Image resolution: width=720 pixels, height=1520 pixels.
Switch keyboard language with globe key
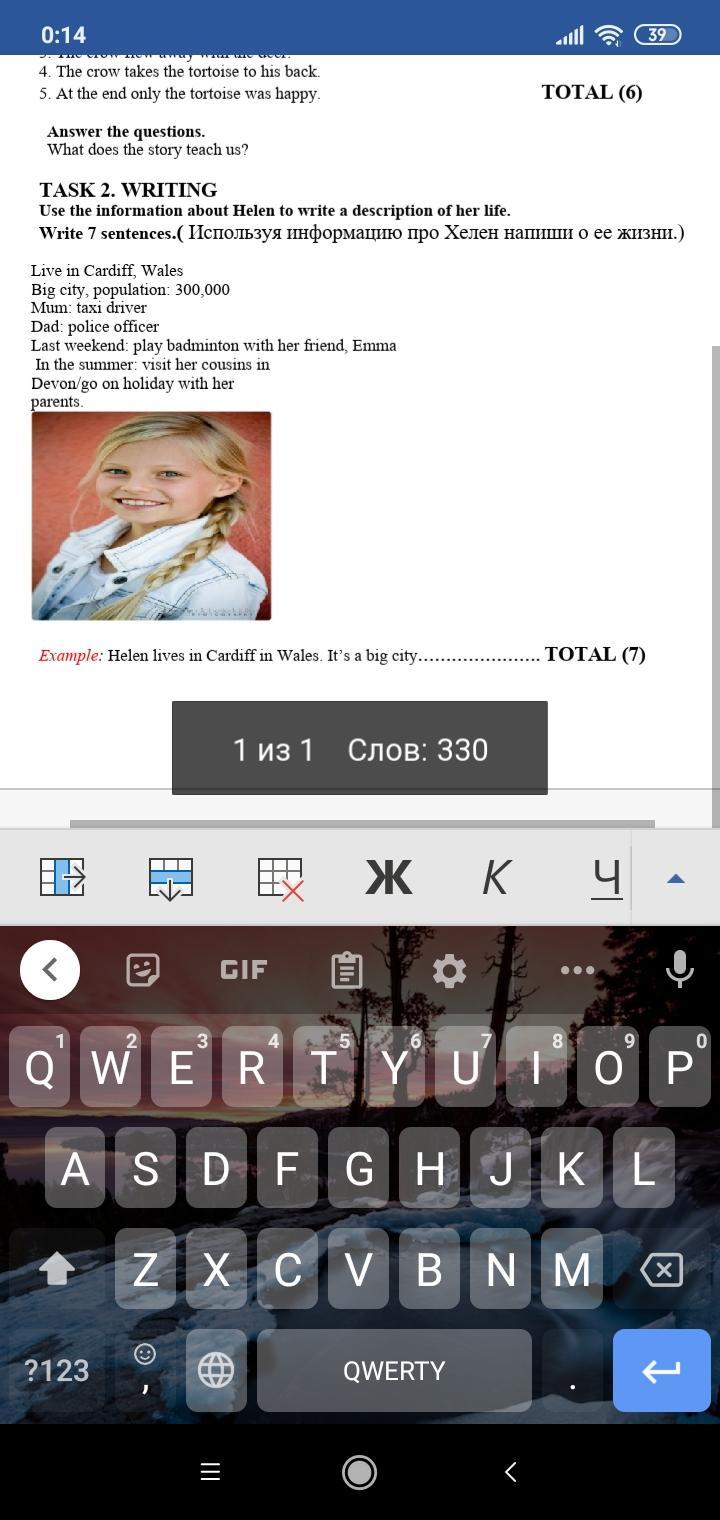tap(216, 1370)
